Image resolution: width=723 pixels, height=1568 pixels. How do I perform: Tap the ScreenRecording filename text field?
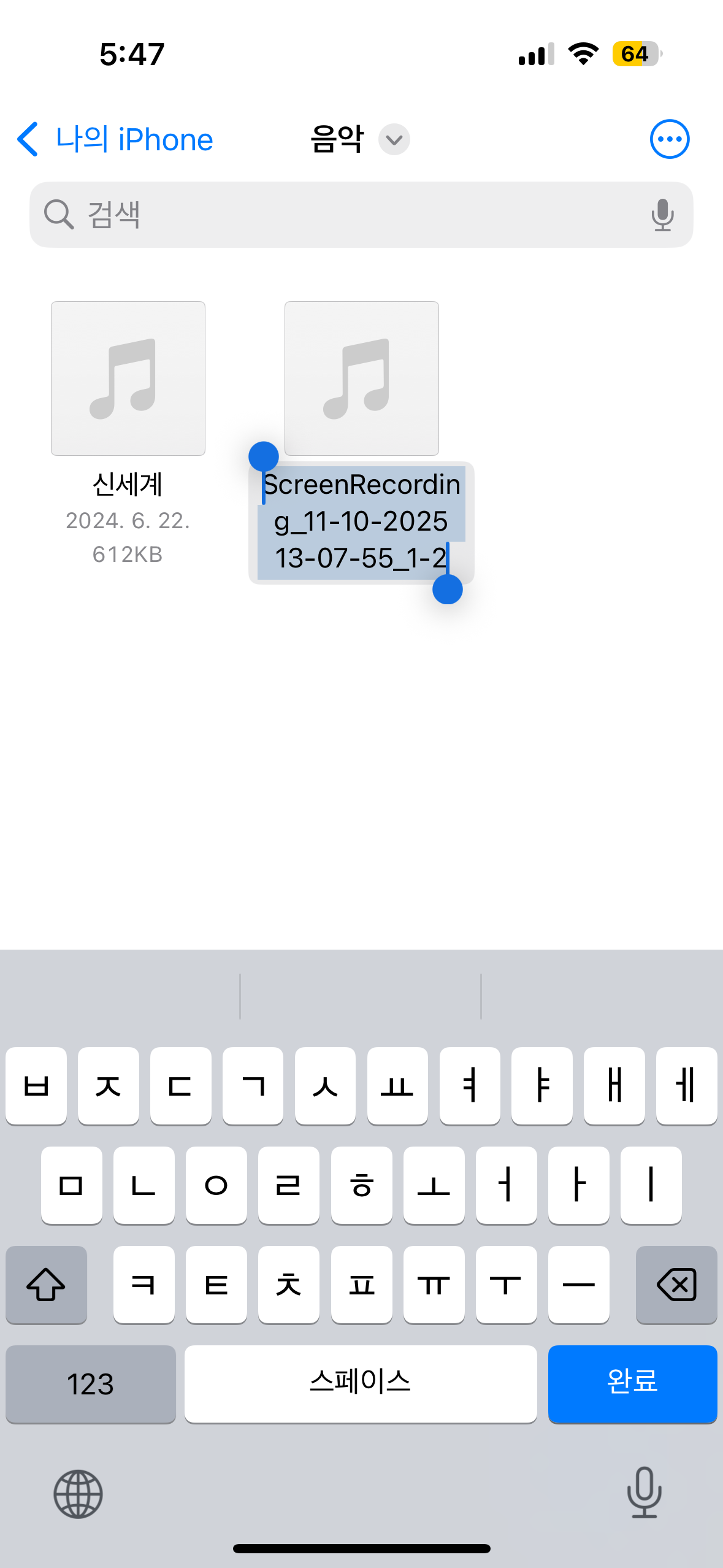361,521
